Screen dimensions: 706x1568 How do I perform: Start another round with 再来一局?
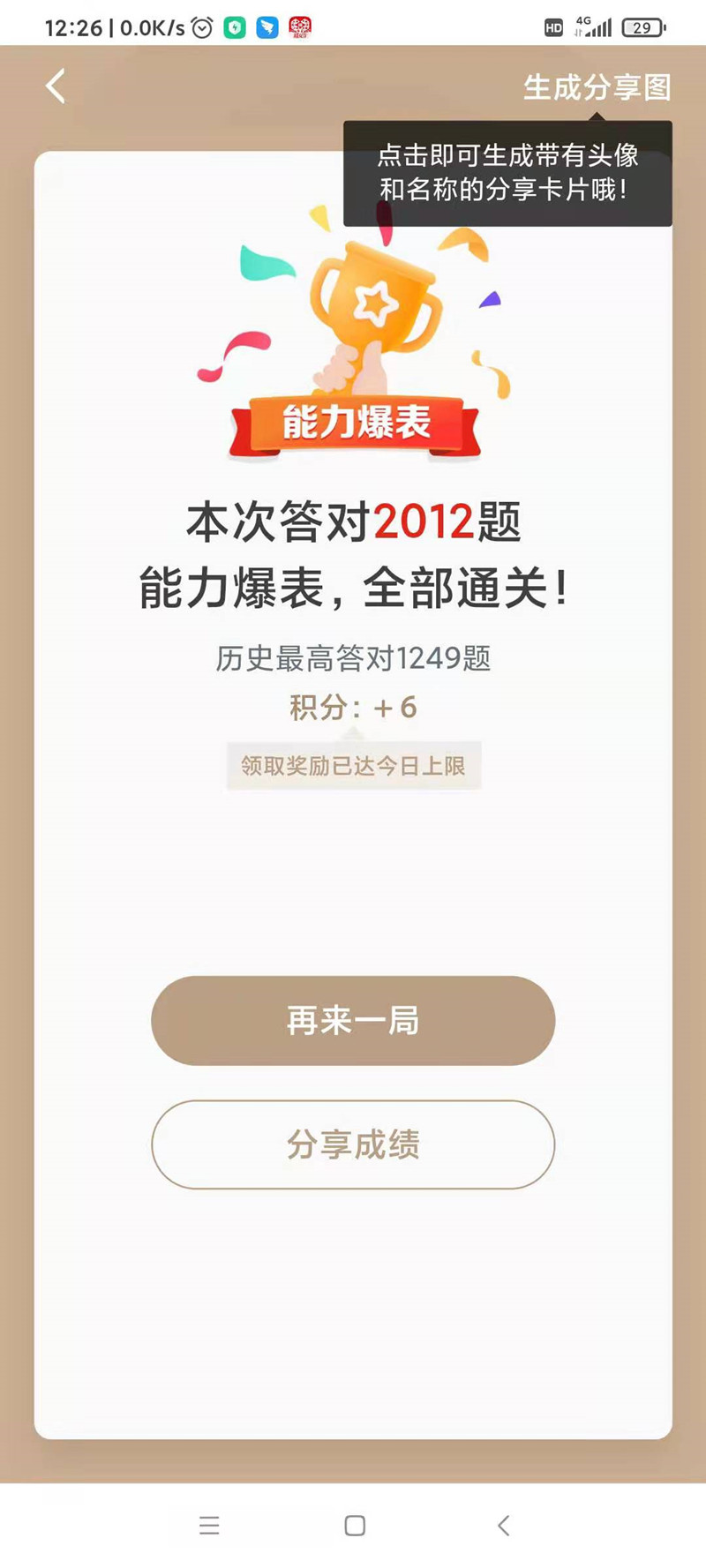[353, 1021]
